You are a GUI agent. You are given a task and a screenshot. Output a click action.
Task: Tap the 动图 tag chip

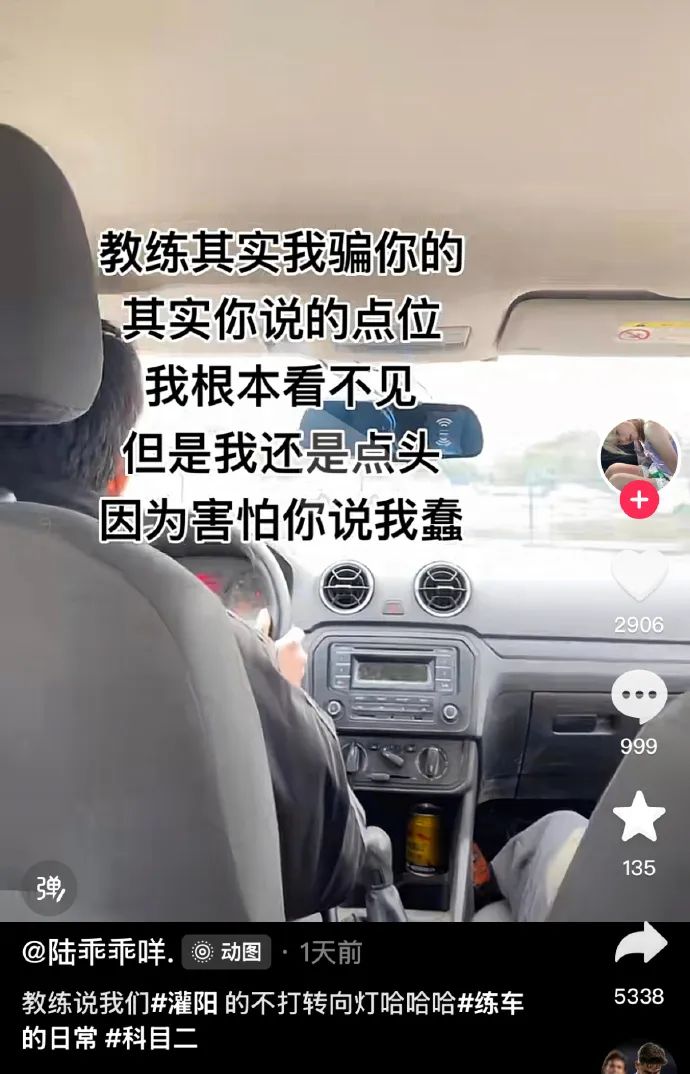pyautogui.click(x=226, y=952)
